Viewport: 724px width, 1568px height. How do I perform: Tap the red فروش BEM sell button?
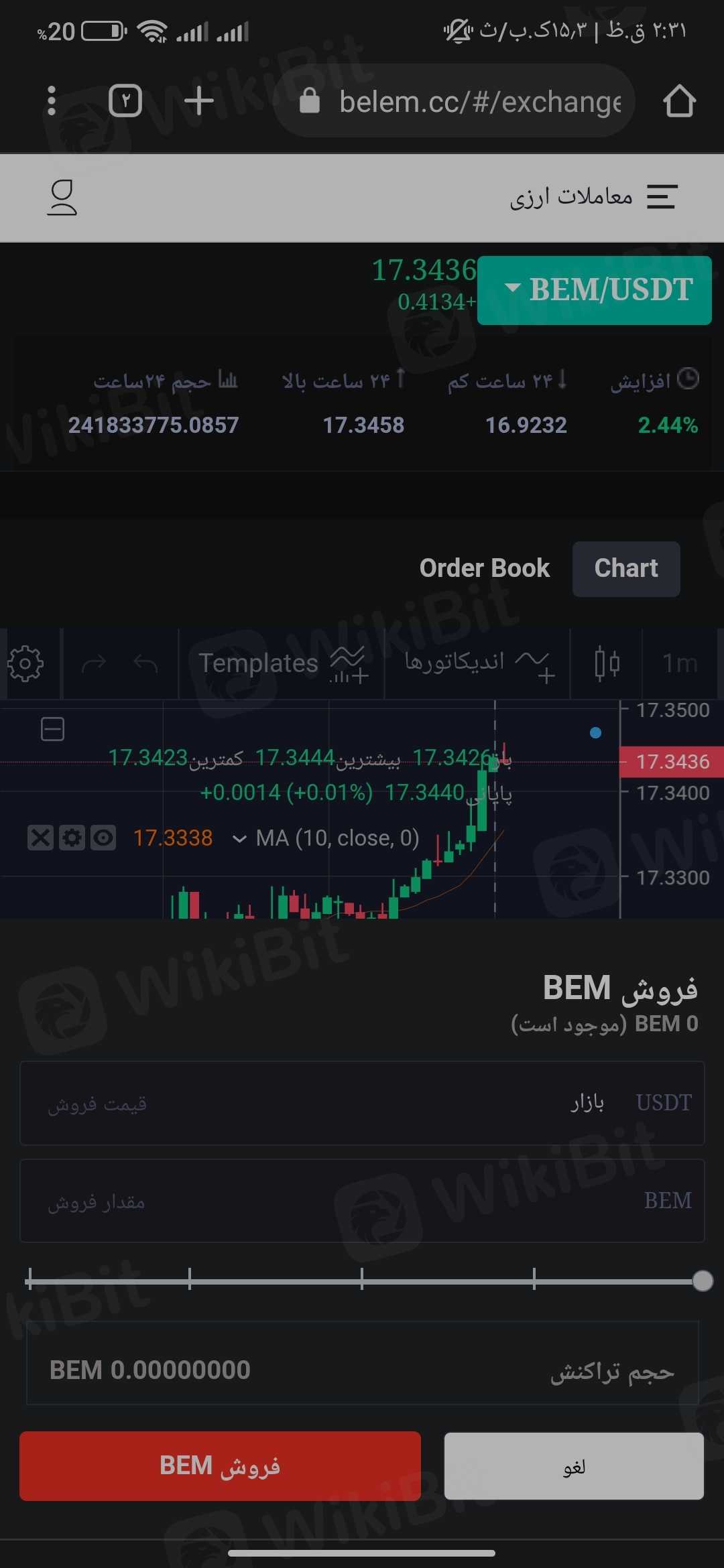pyautogui.click(x=220, y=1466)
